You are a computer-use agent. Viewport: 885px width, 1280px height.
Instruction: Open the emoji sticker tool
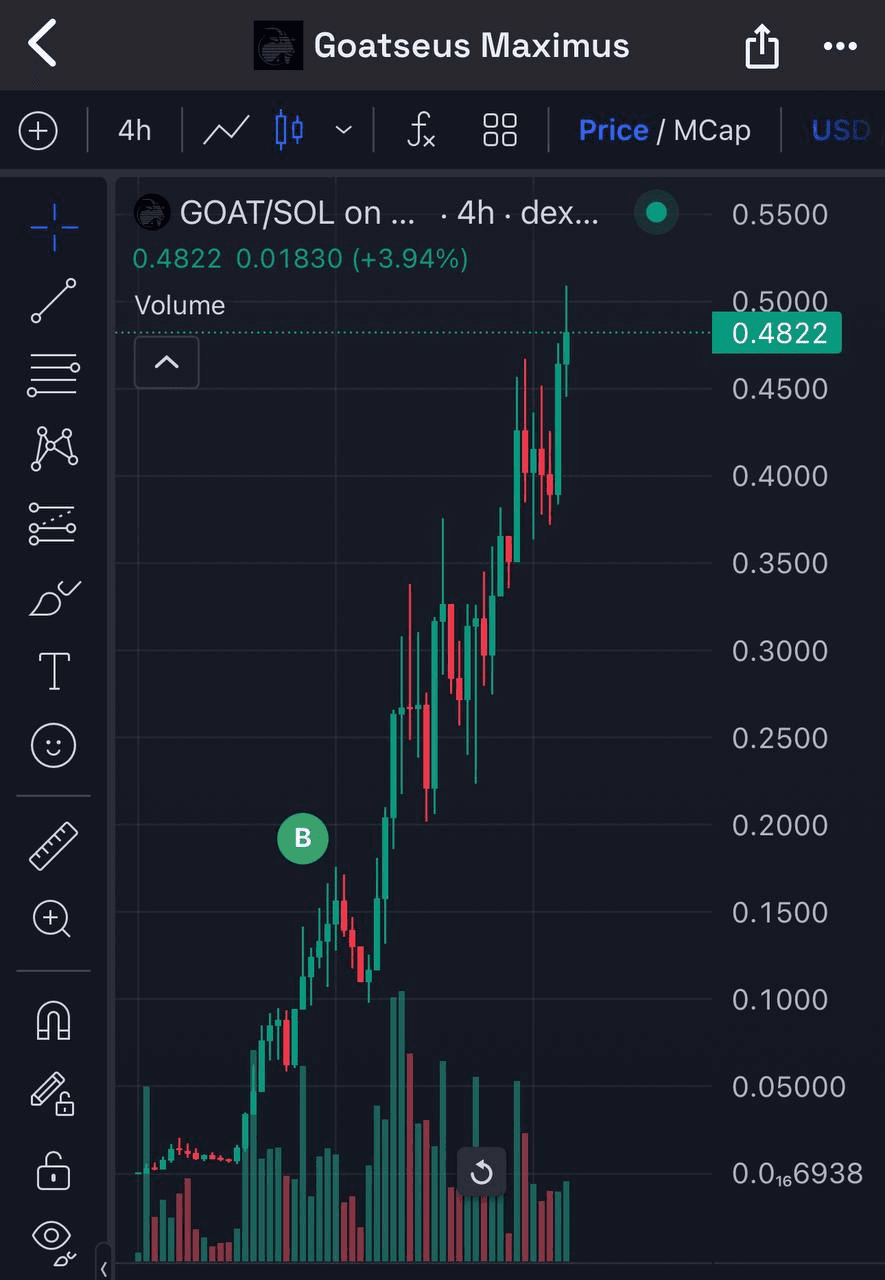pyautogui.click(x=53, y=746)
